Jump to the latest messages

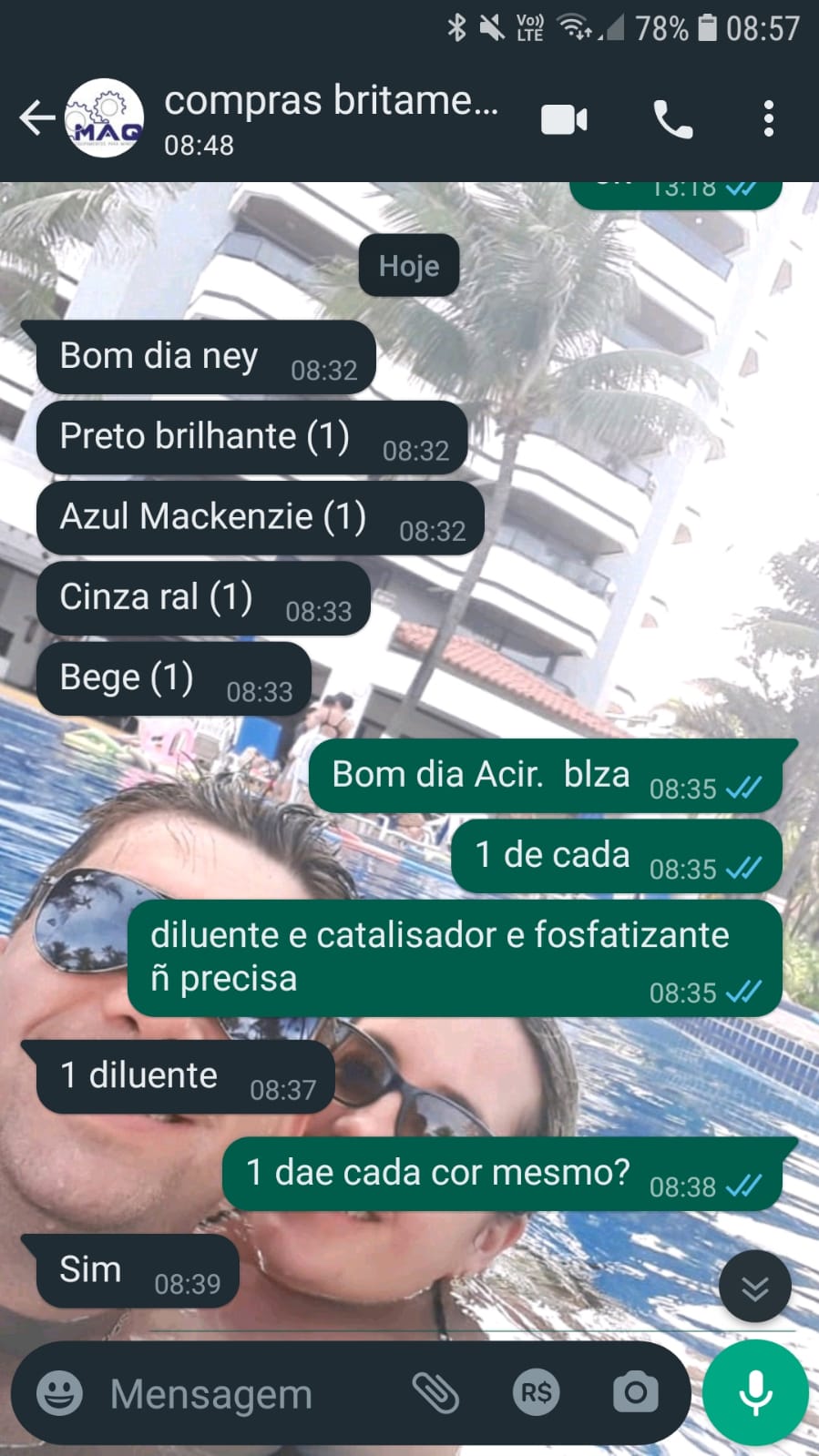pyautogui.click(x=754, y=1287)
